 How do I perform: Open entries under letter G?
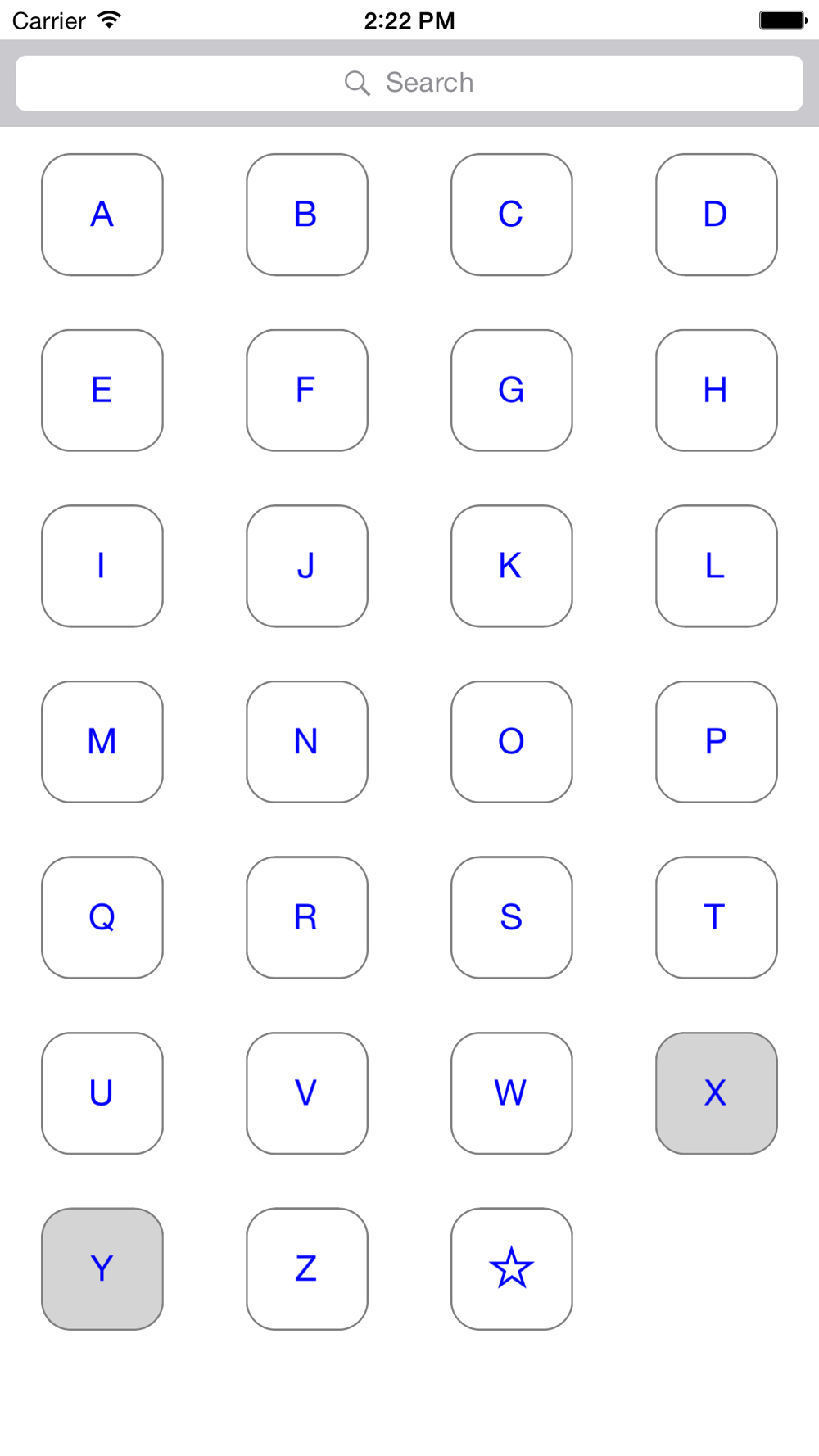click(x=512, y=391)
